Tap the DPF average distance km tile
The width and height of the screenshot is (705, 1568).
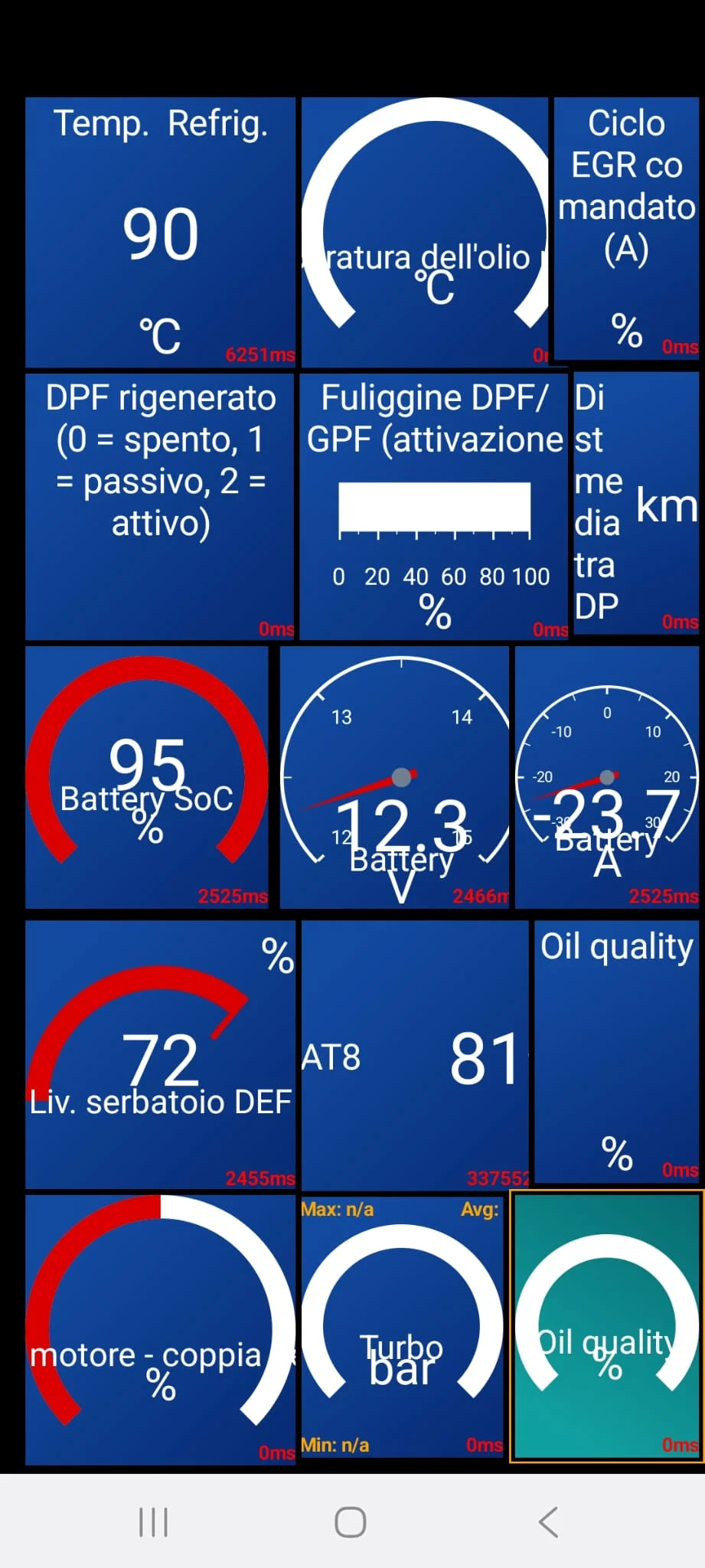pyautogui.click(x=635, y=504)
